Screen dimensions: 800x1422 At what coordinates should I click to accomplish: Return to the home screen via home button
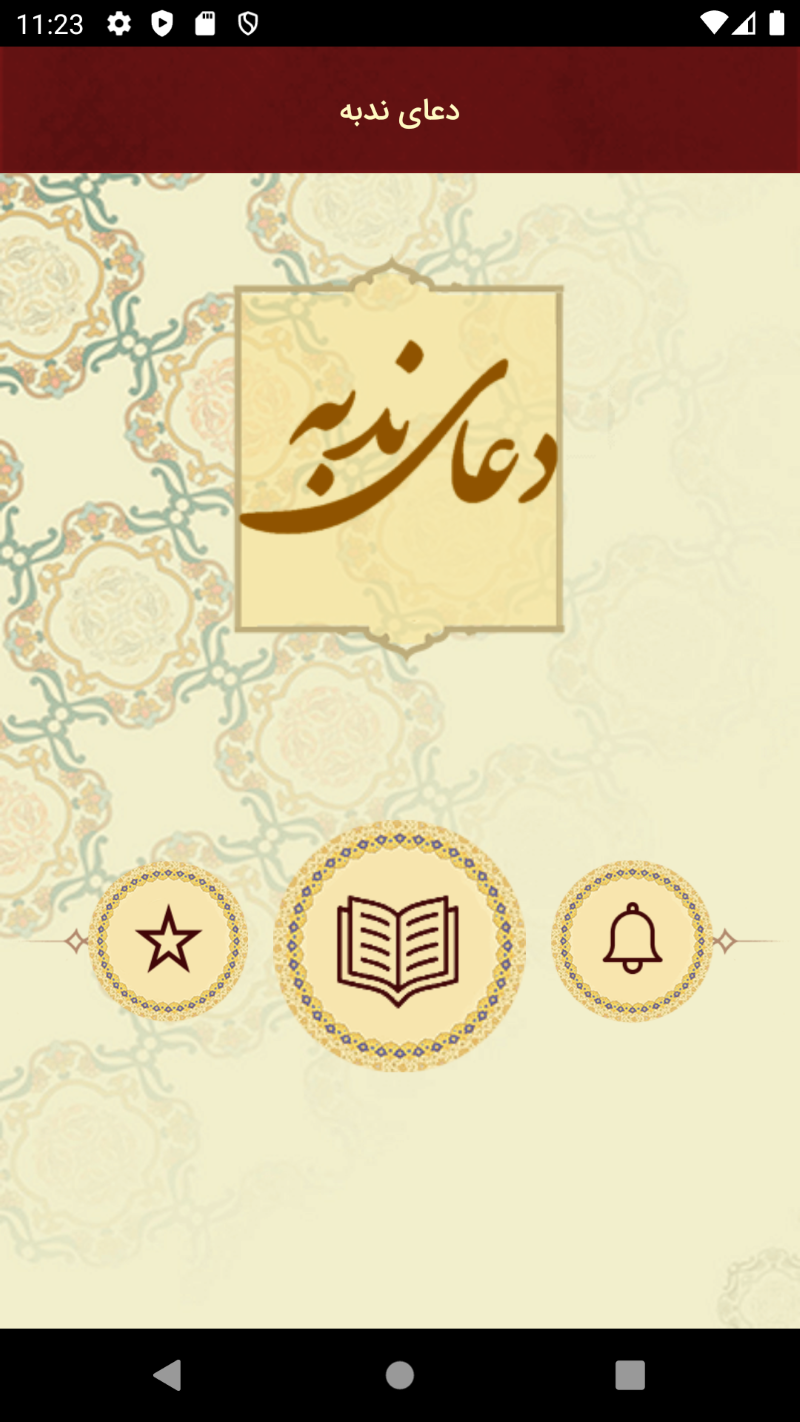pos(400,1375)
